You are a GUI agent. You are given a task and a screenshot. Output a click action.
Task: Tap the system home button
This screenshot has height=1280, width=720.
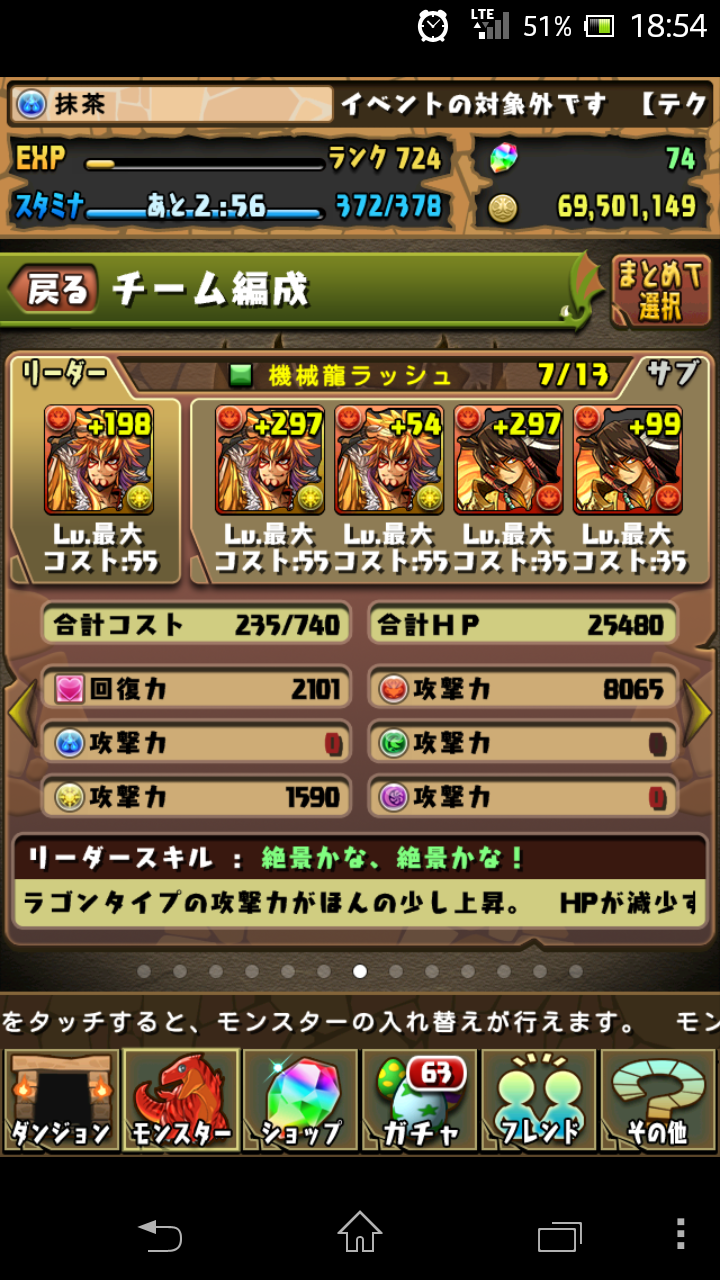pyautogui.click(x=360, y=1232)
